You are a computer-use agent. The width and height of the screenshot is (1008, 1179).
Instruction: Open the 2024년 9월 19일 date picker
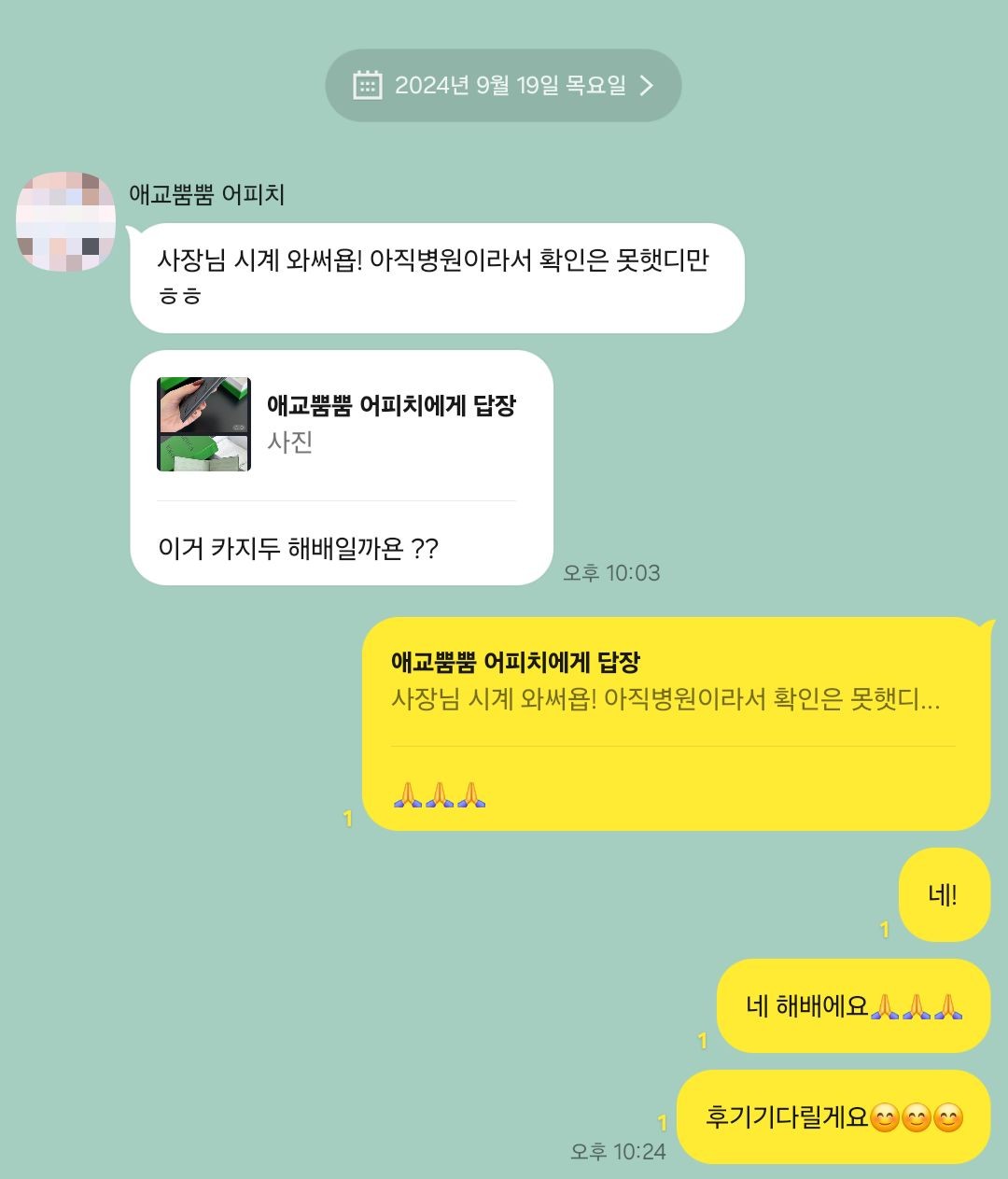[x=503, y=86]
